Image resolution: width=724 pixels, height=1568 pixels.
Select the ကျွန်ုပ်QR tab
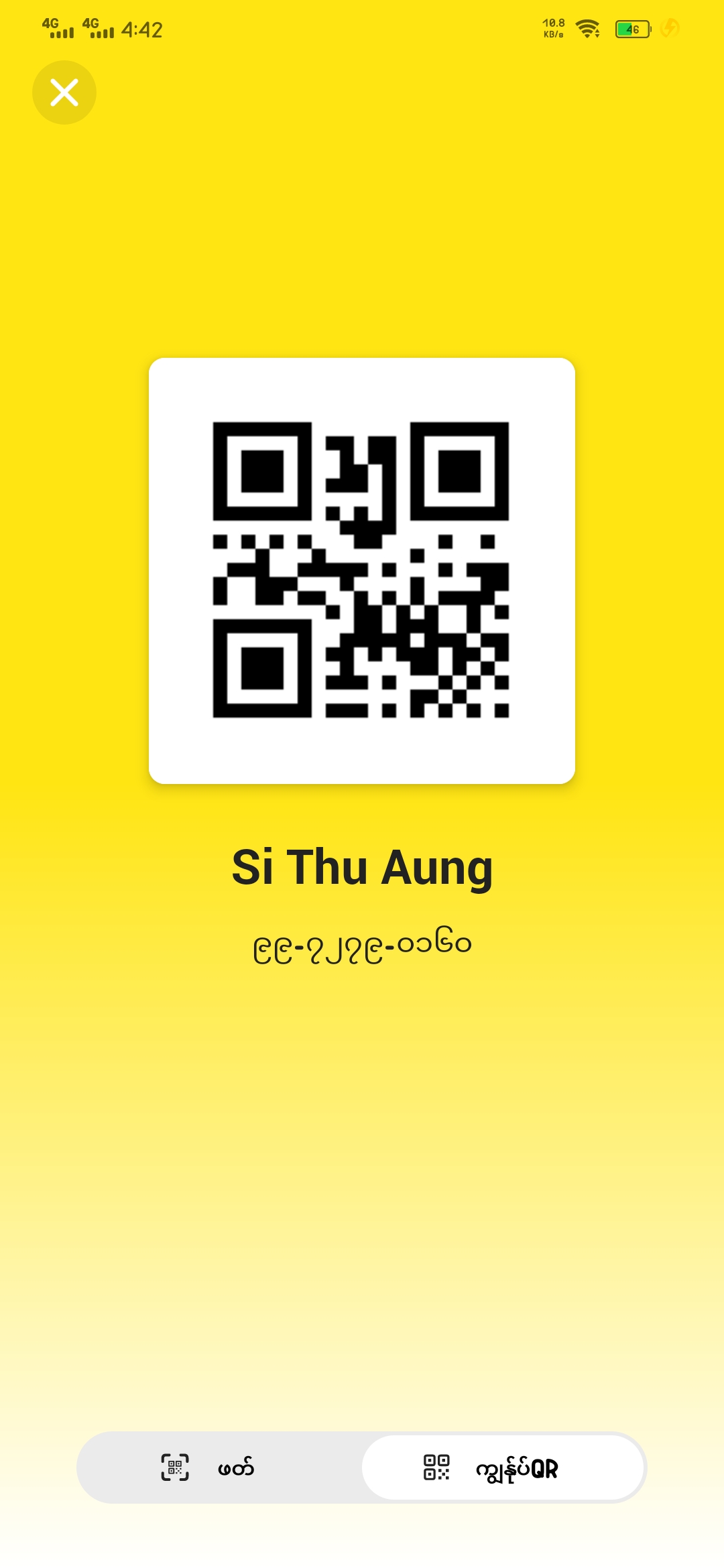coord(503,1467)
